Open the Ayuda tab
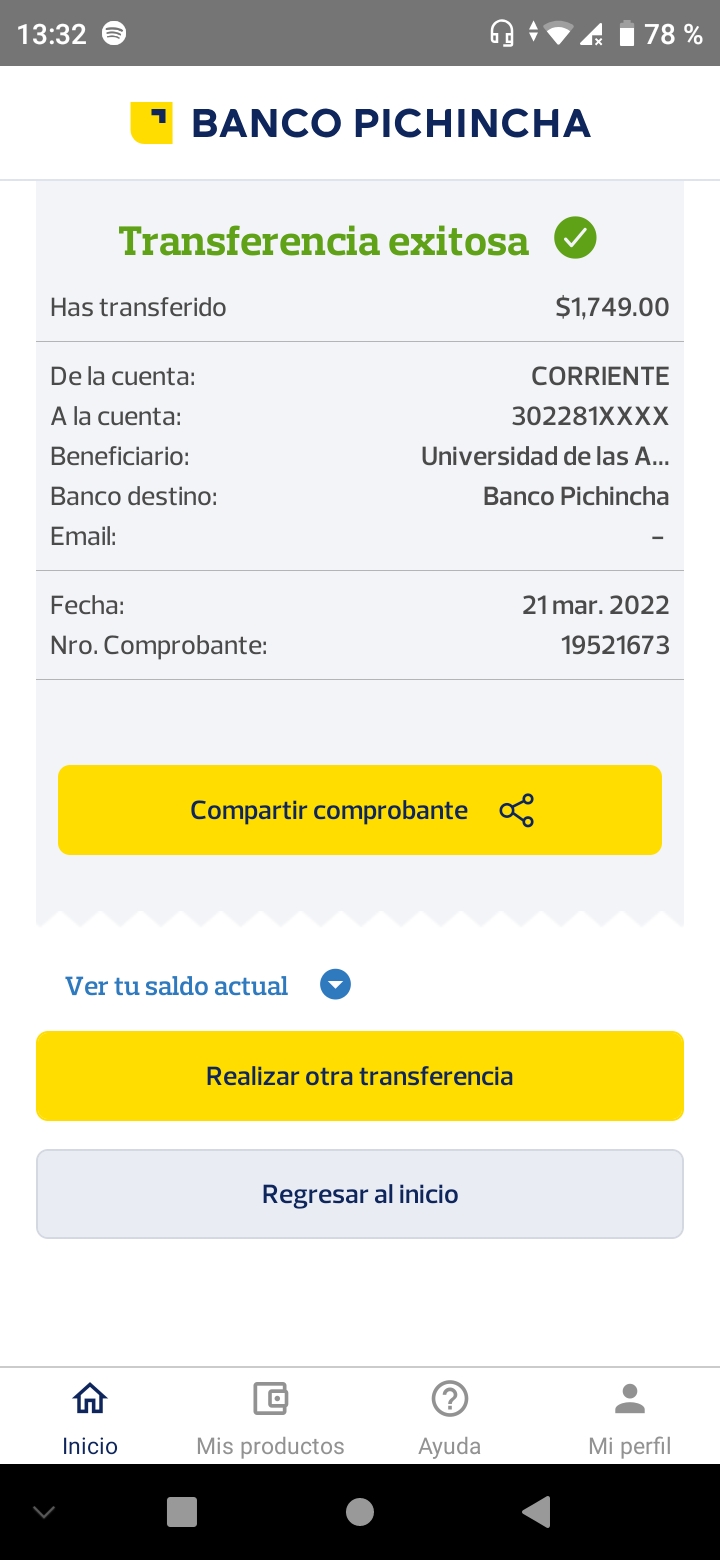The width and height of the screenshot is (720, 1560). coord(450,1418)
